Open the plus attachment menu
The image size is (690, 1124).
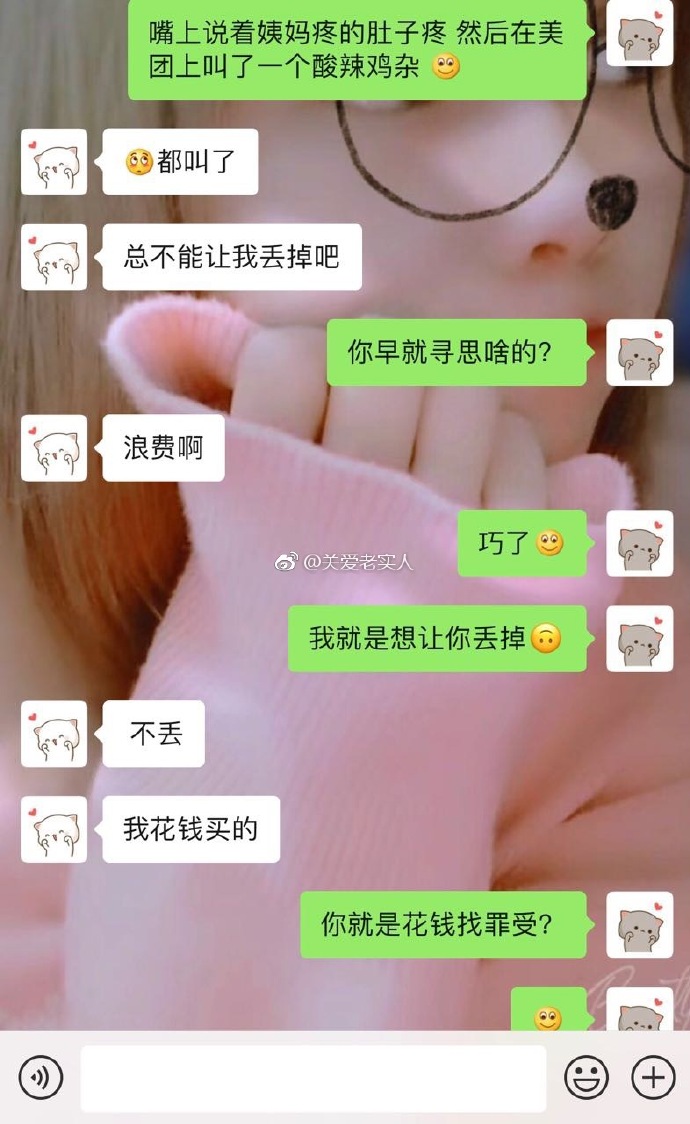653,1078
